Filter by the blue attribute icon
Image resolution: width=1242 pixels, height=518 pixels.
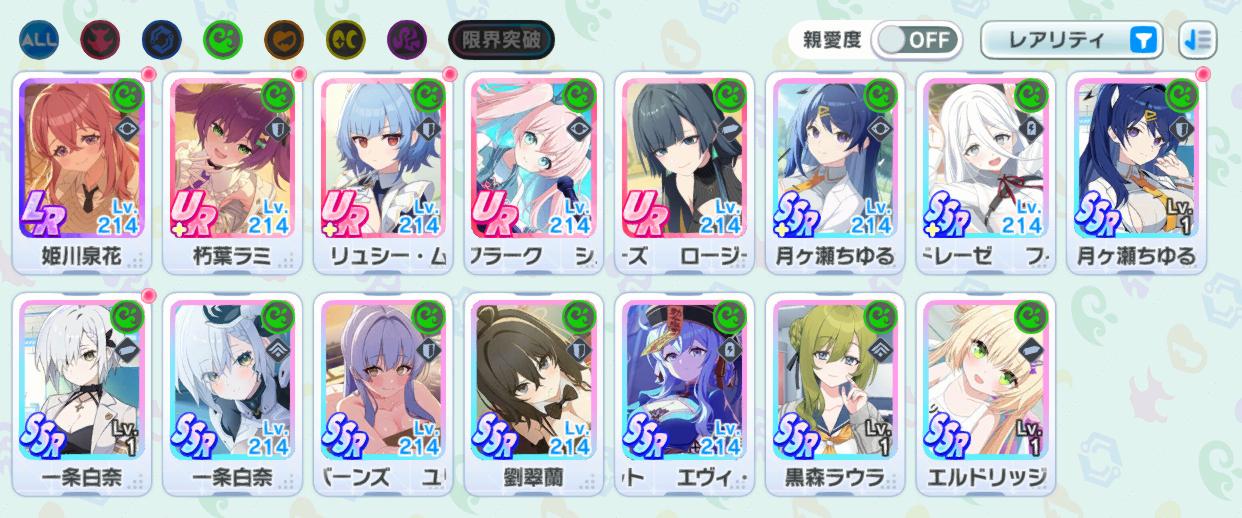[x=162, y=40]
